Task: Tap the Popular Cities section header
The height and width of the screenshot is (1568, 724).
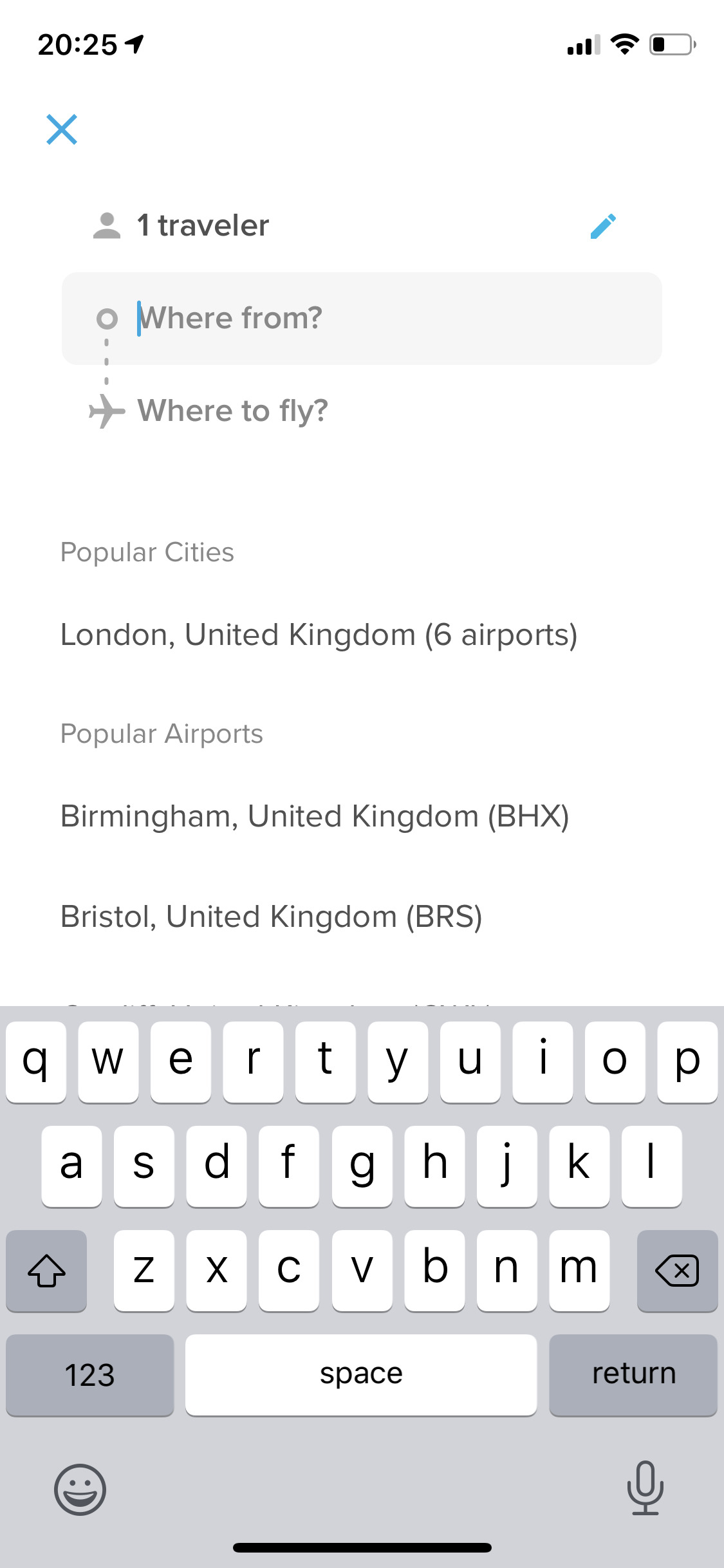Action: (x=147, y=552)
